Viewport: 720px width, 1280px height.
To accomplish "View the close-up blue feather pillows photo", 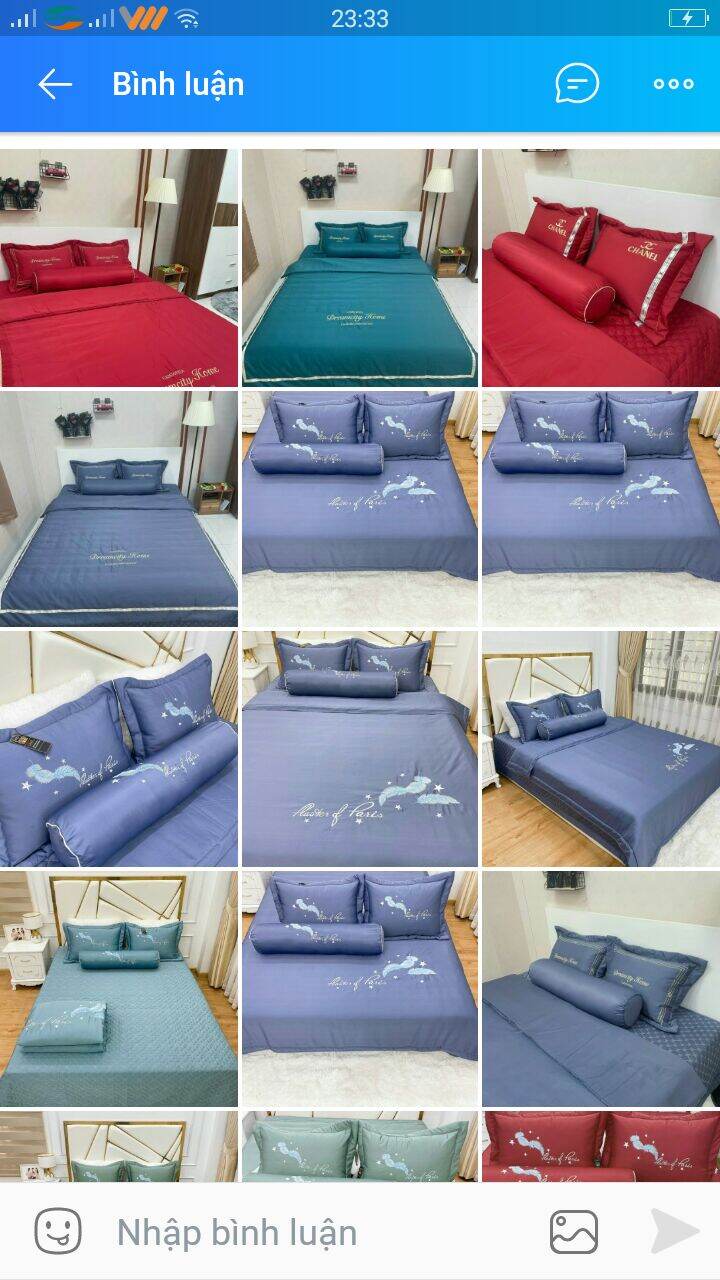I will pyautogui.click(x=119, y=748).
